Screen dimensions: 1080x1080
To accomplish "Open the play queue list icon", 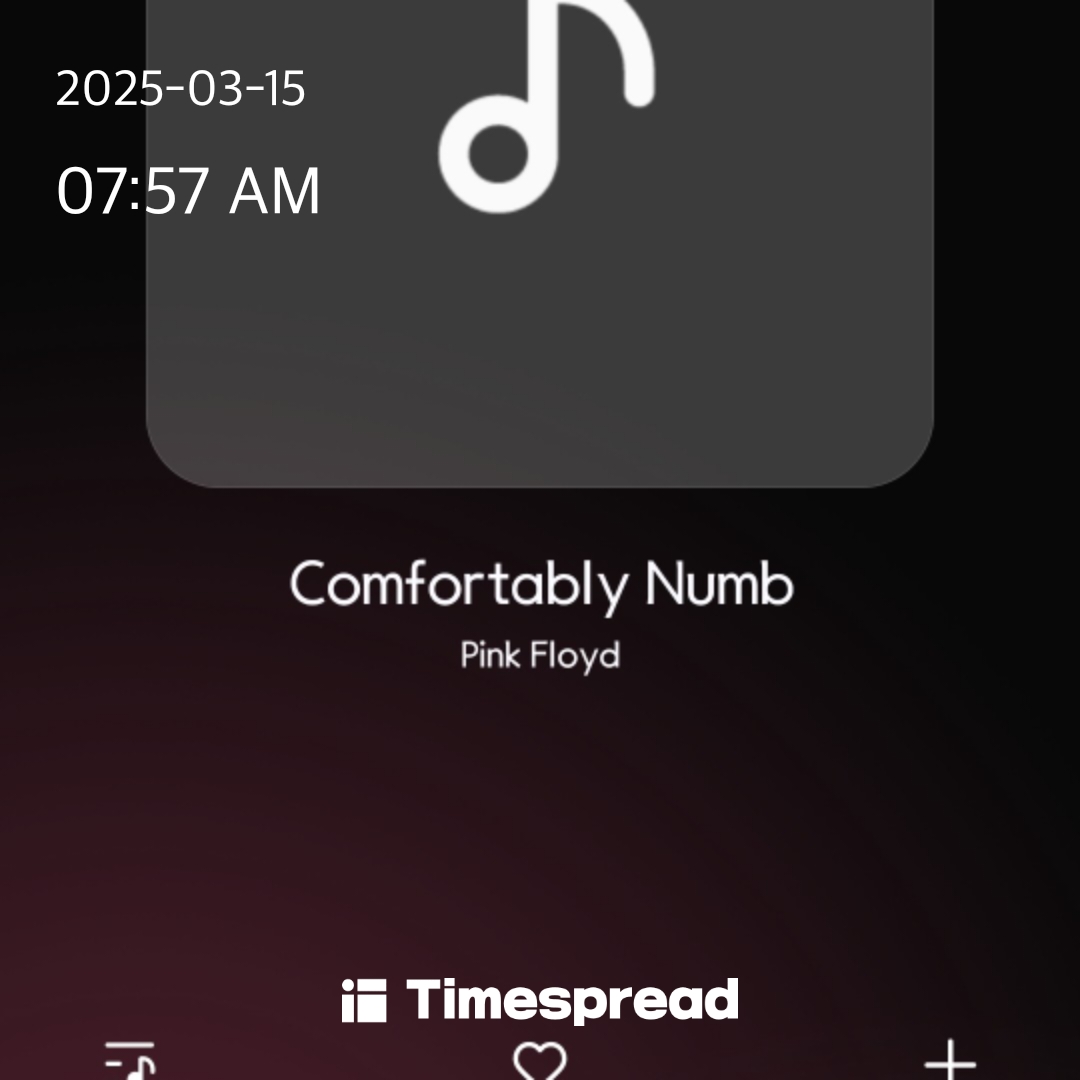I will (131, 1060).
